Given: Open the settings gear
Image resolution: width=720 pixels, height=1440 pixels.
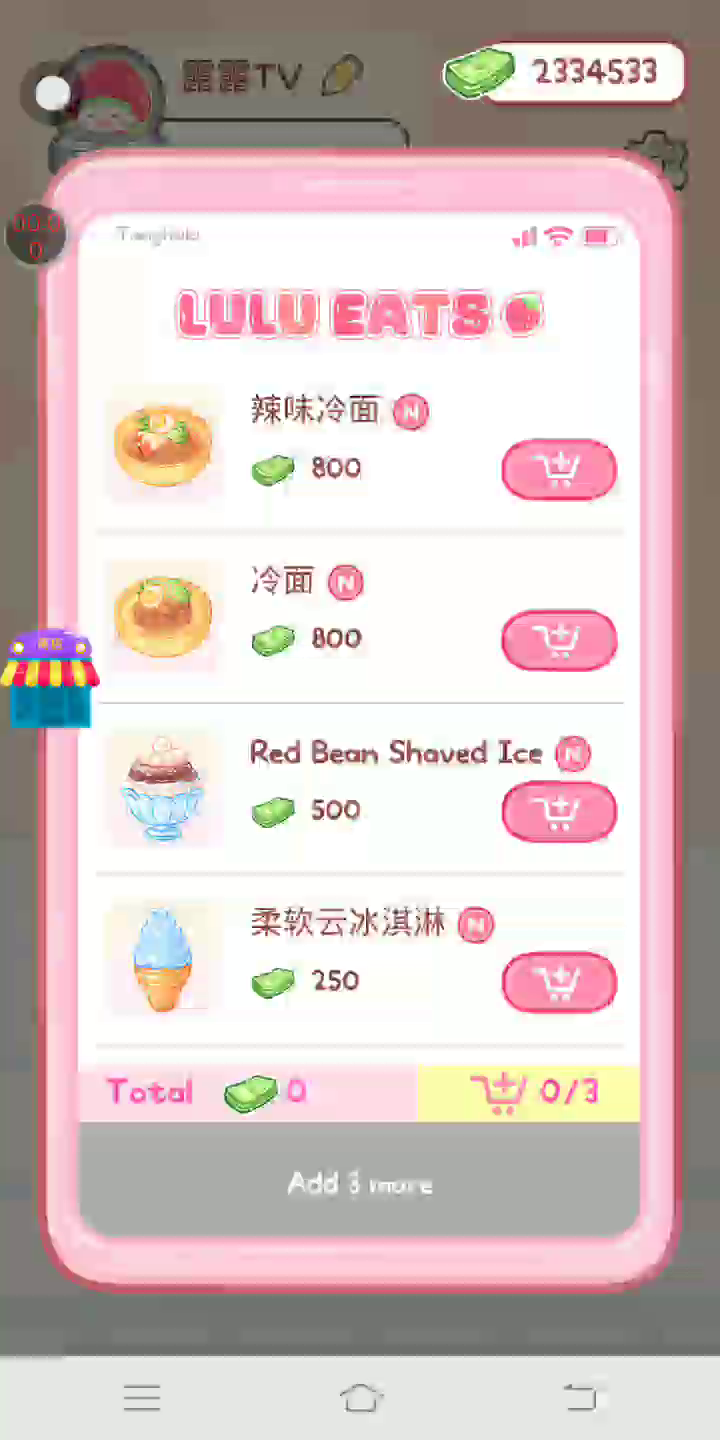Looking at the screenshot, I should coord(657,158).
